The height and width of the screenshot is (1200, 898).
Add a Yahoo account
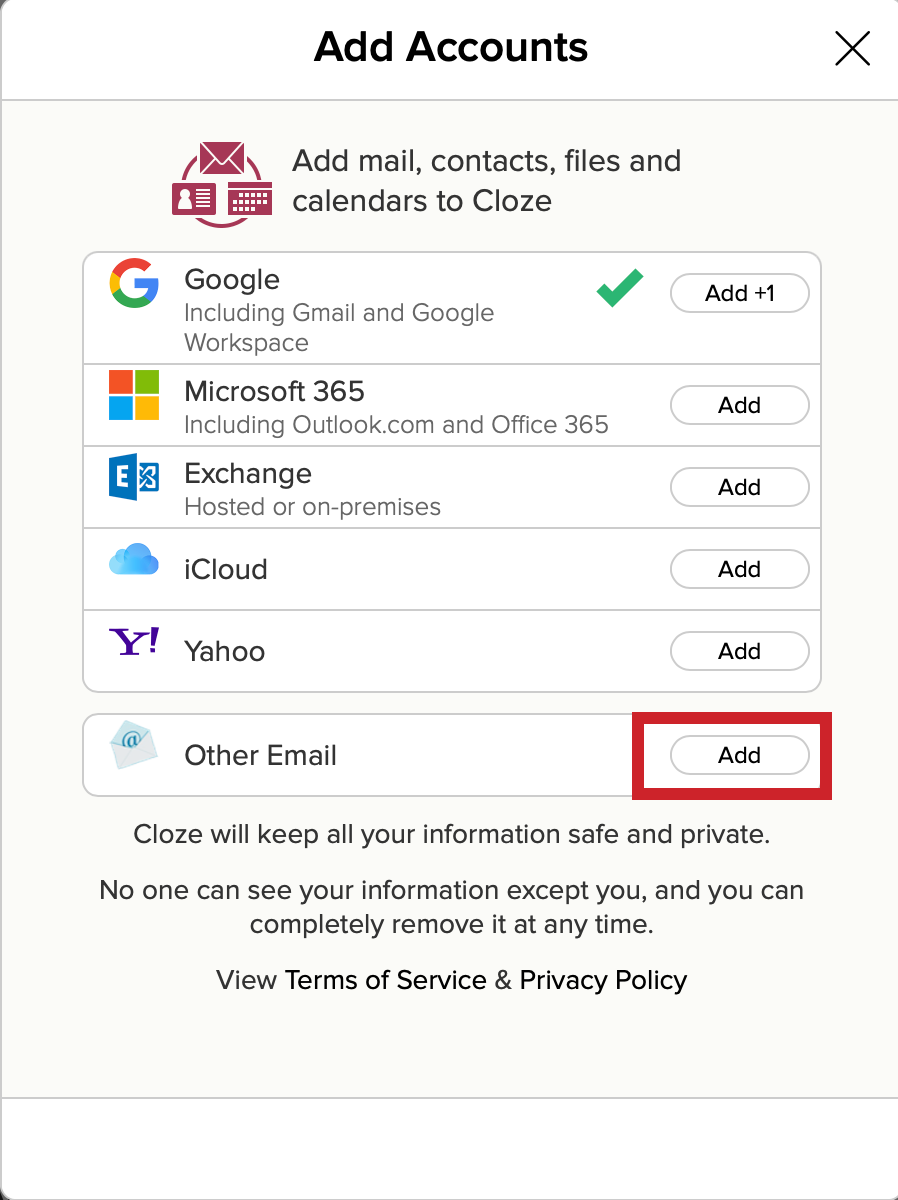(739, 651)
